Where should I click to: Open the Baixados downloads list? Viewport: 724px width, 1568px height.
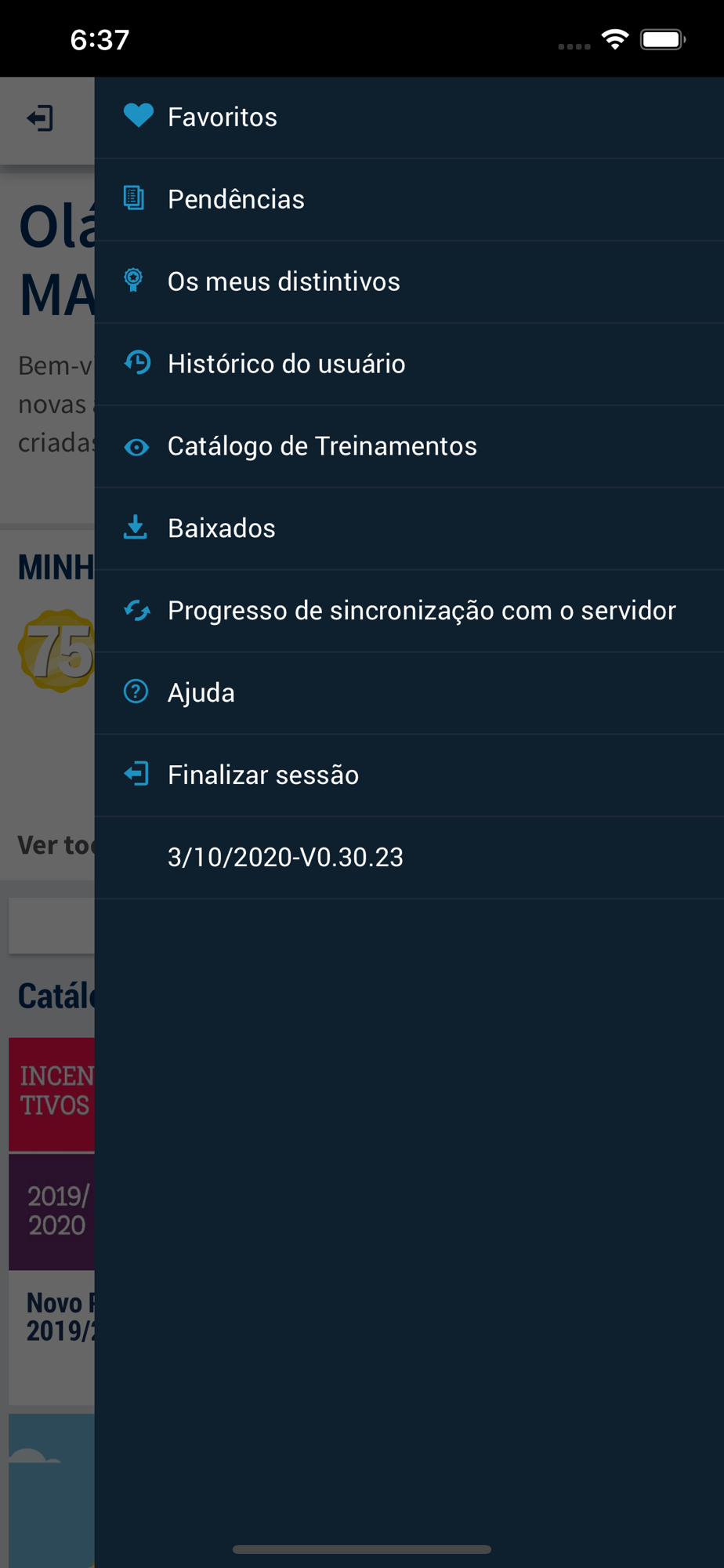[x=409, y=529]
